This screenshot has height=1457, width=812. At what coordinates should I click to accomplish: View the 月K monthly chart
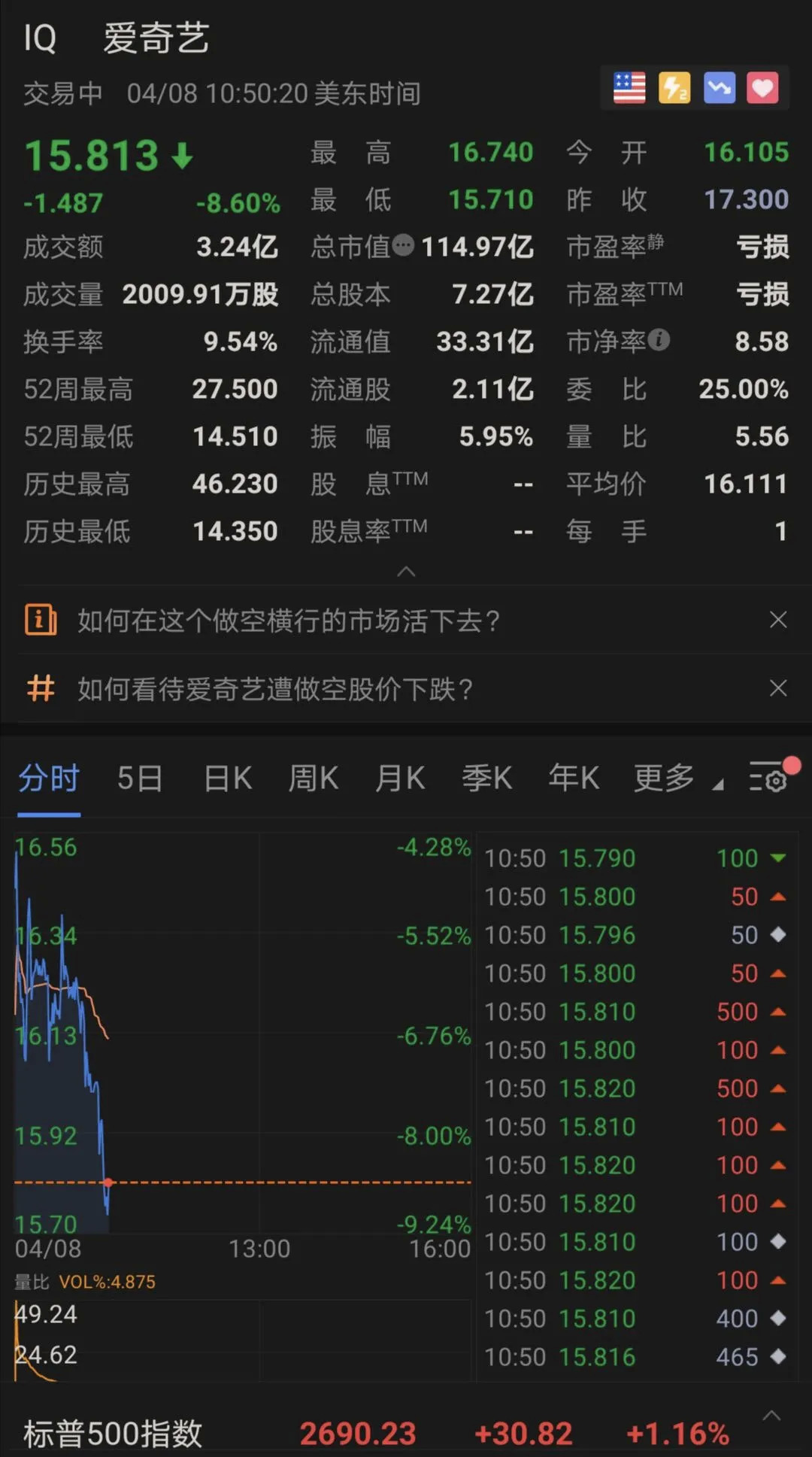(x=400, y=779)
